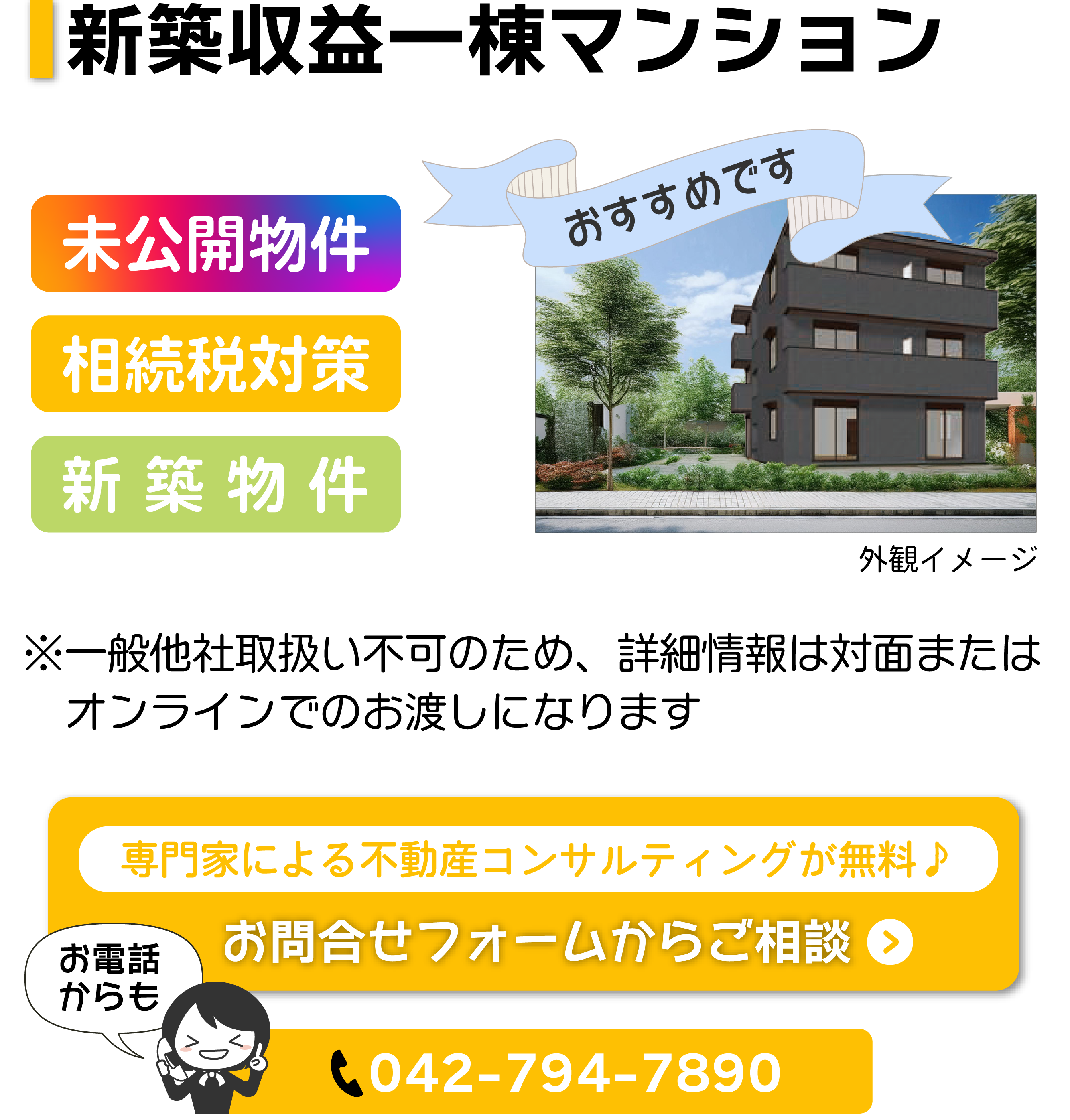The image size is (1070, 1120).
Task: Open the お問合せフォームからご相談 inquiry button
Action: 568,943
